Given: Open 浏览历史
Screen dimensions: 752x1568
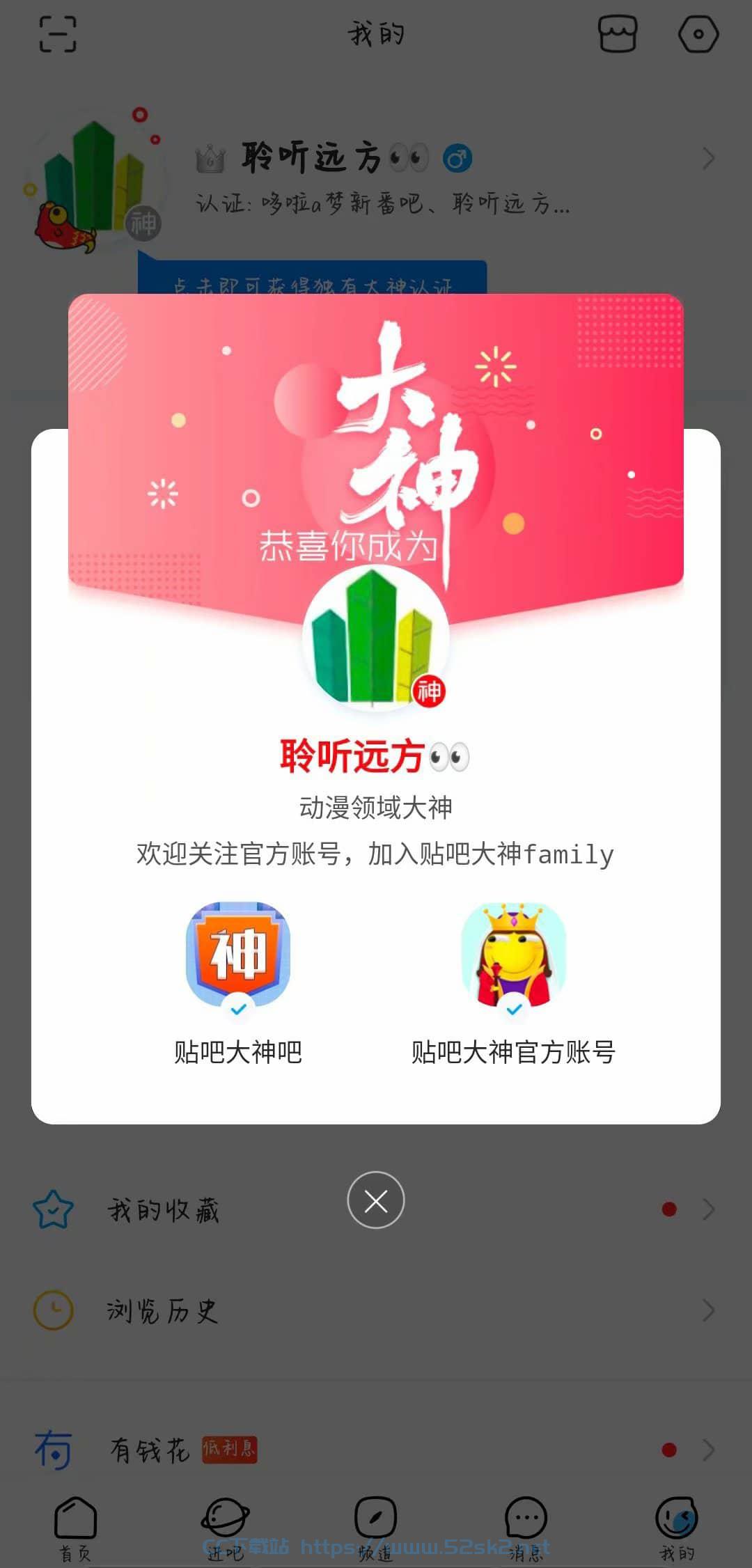Looking at the screenshot, I should click(x=376, y=1311).
